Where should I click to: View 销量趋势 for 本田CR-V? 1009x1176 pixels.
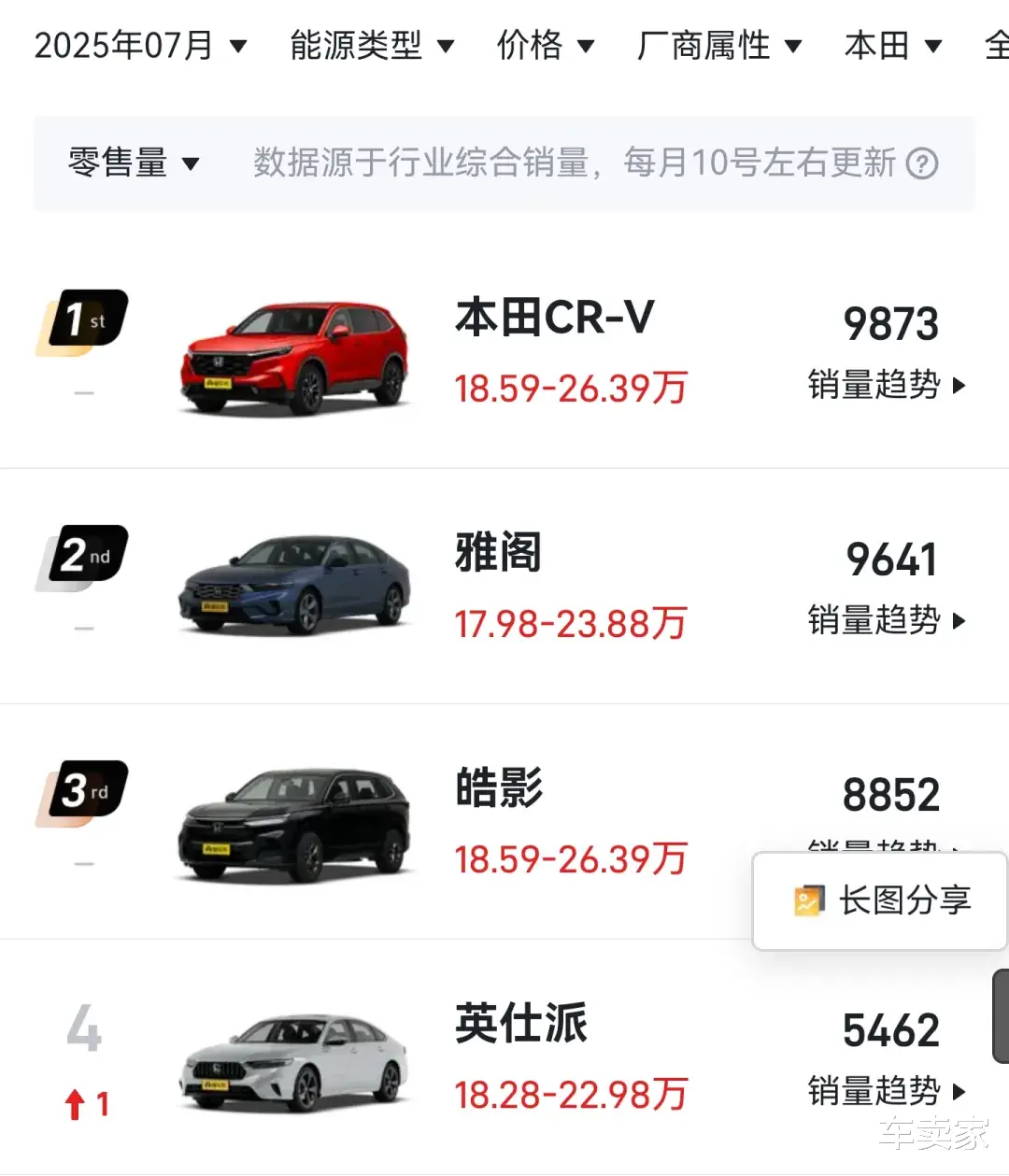[886, 385]
